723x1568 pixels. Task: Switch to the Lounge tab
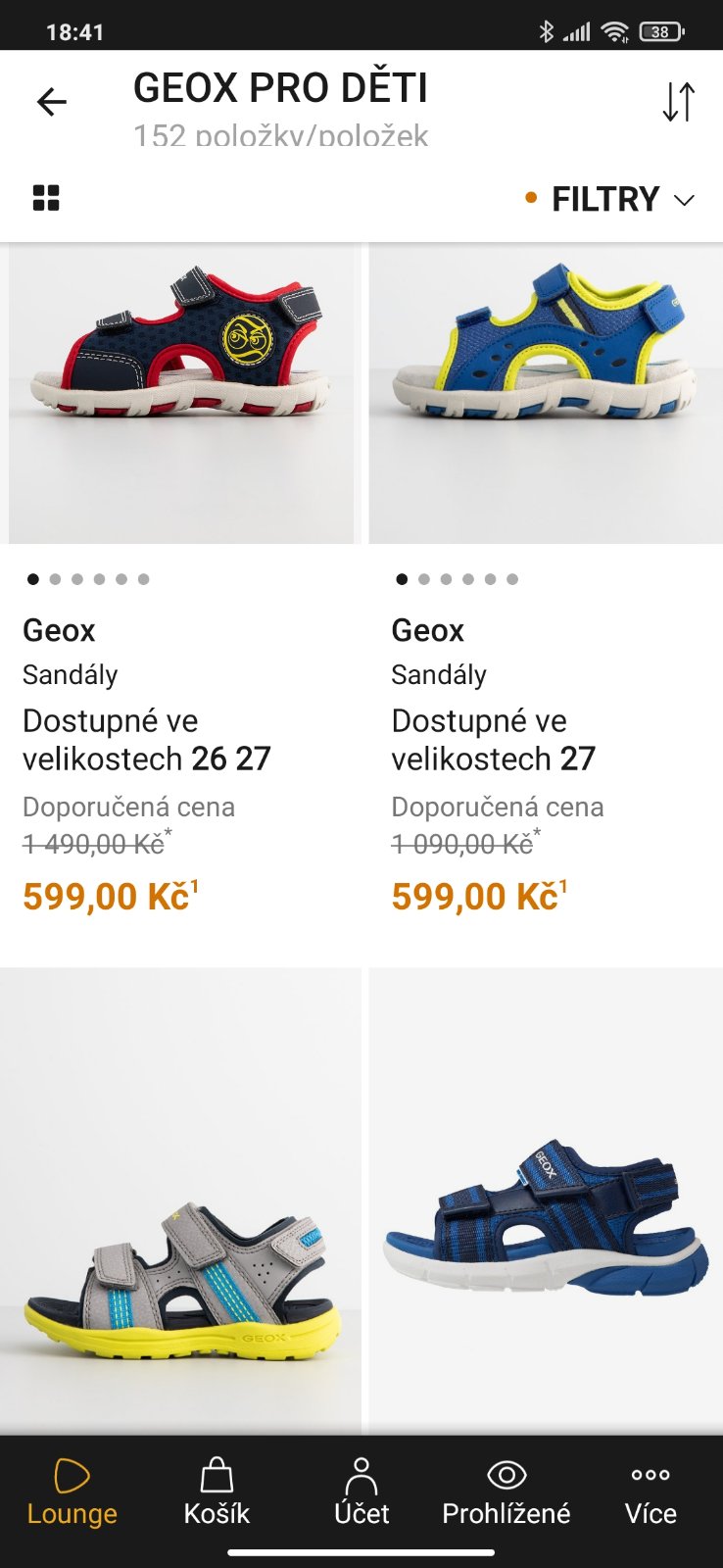[72, 1493]
